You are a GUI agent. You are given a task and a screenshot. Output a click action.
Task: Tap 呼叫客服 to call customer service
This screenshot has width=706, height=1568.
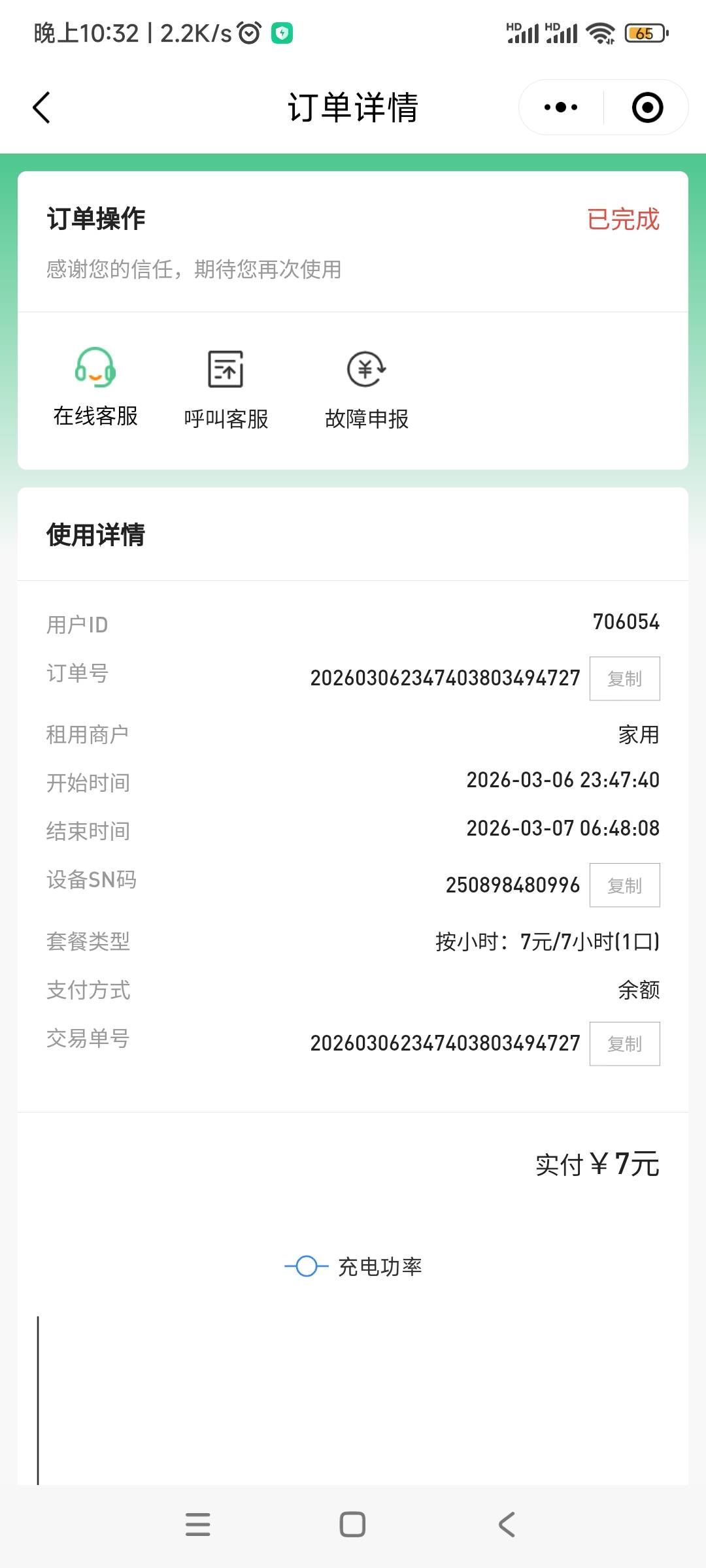click(226, 389)
